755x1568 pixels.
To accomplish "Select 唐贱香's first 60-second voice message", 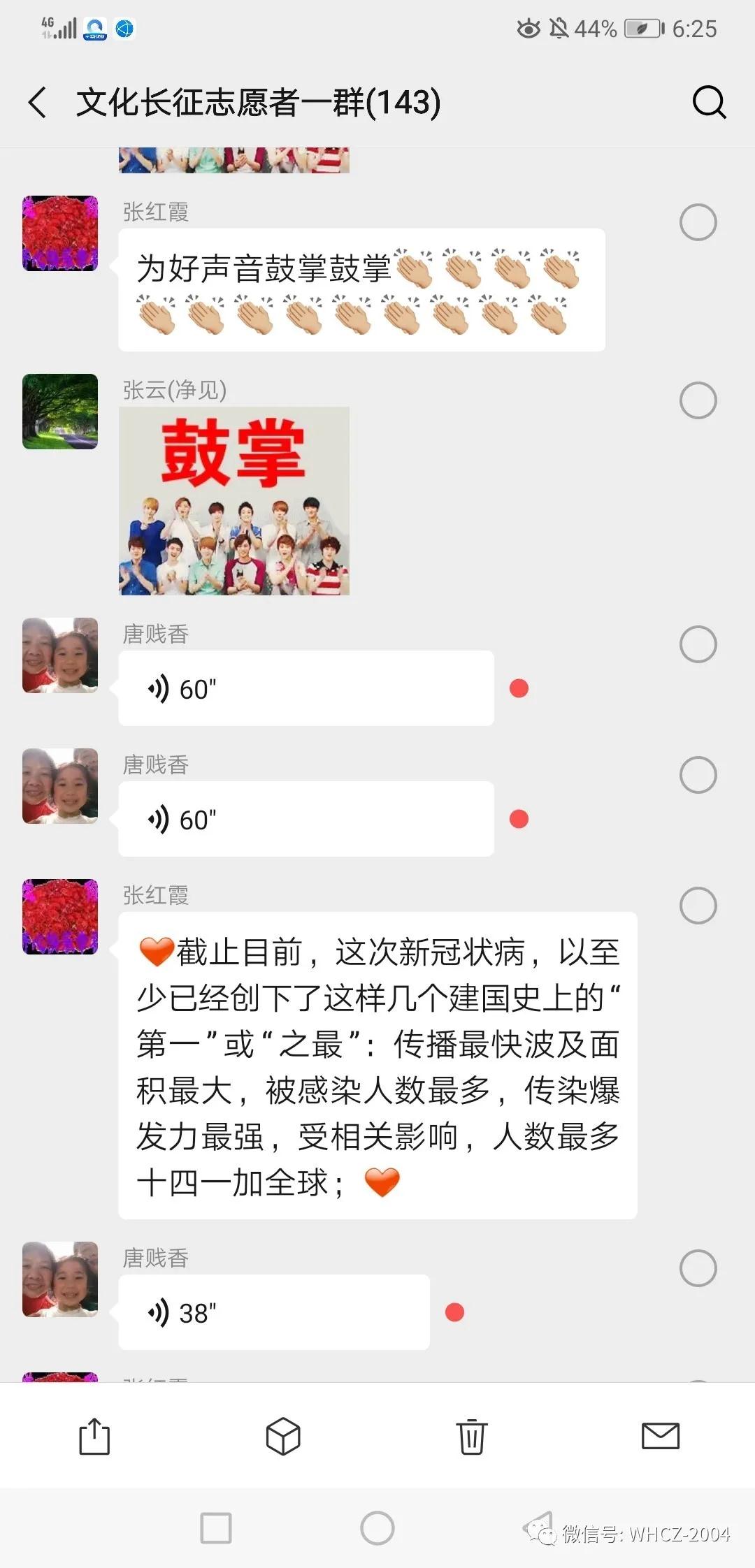I will (x=698, y=644).
